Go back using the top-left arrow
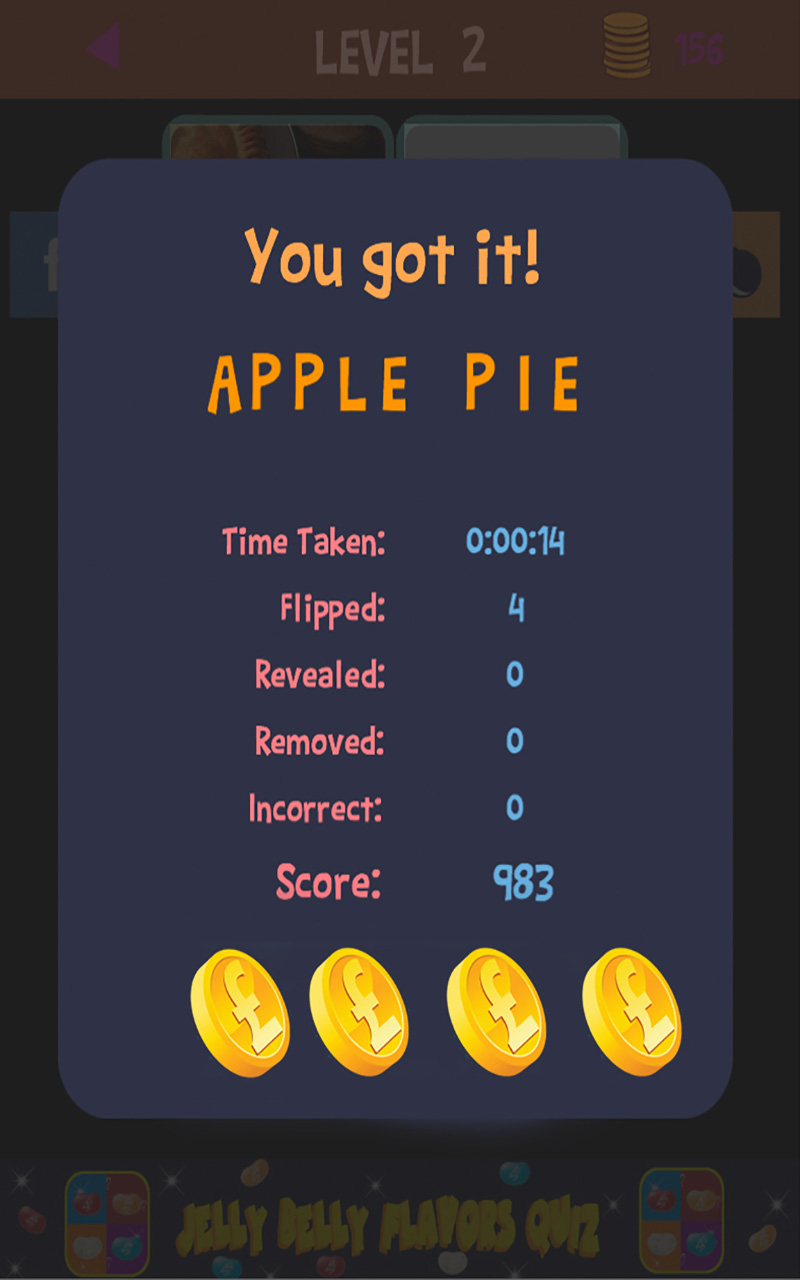 (x=104, y=47)
